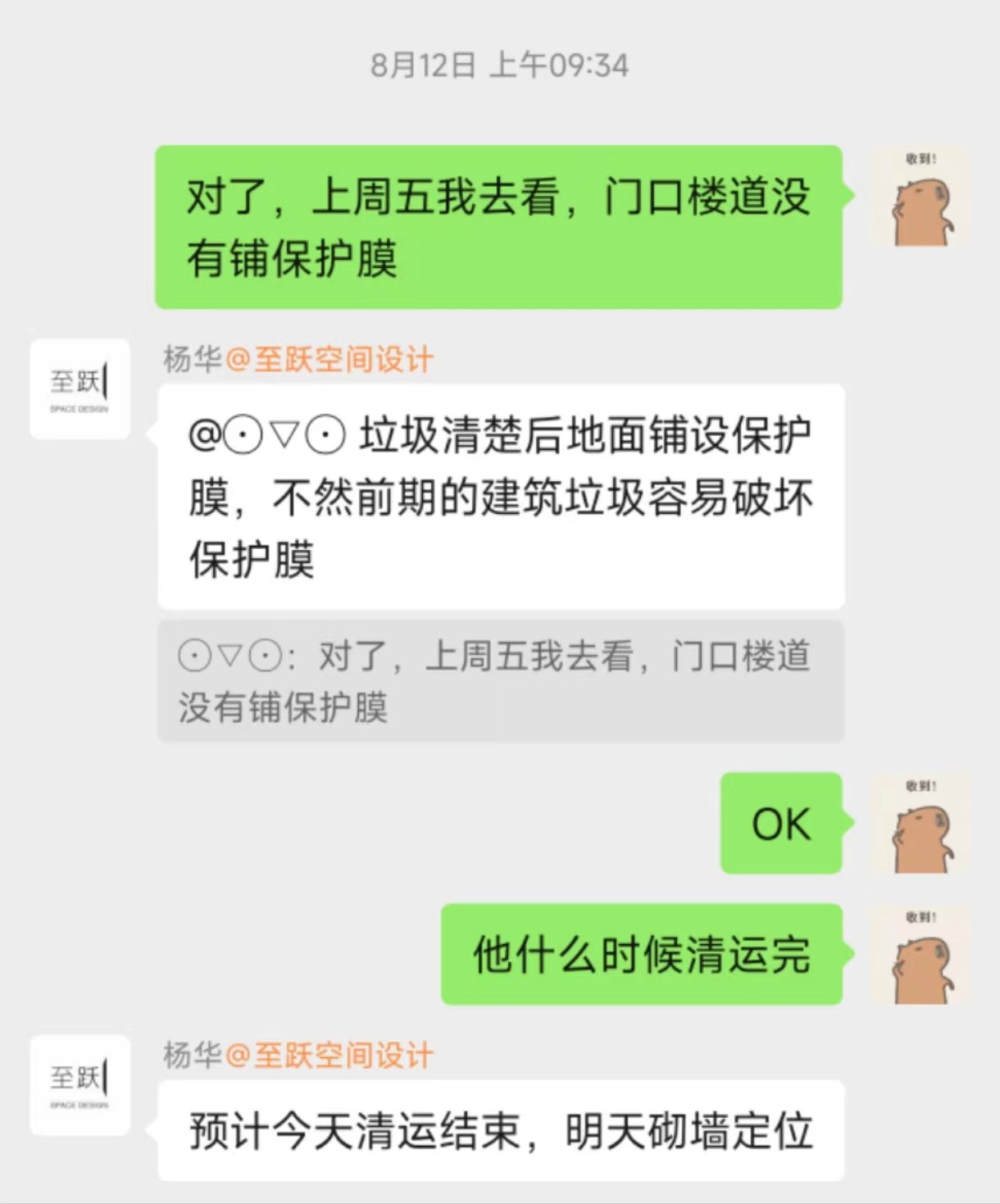Tap 杨华's avatar beside the 预计今天清运结束 message
1000x1204 pixels.
click(80, 1085)
